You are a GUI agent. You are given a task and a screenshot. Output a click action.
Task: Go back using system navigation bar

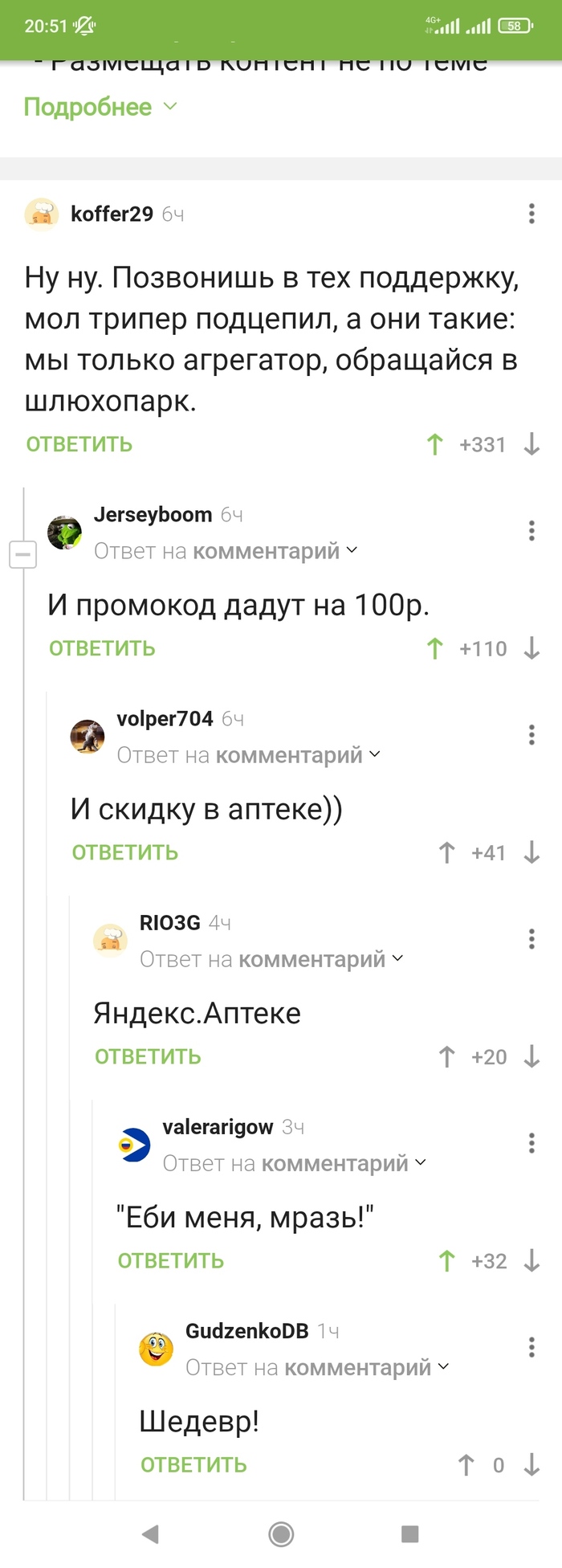[150, 1533]
